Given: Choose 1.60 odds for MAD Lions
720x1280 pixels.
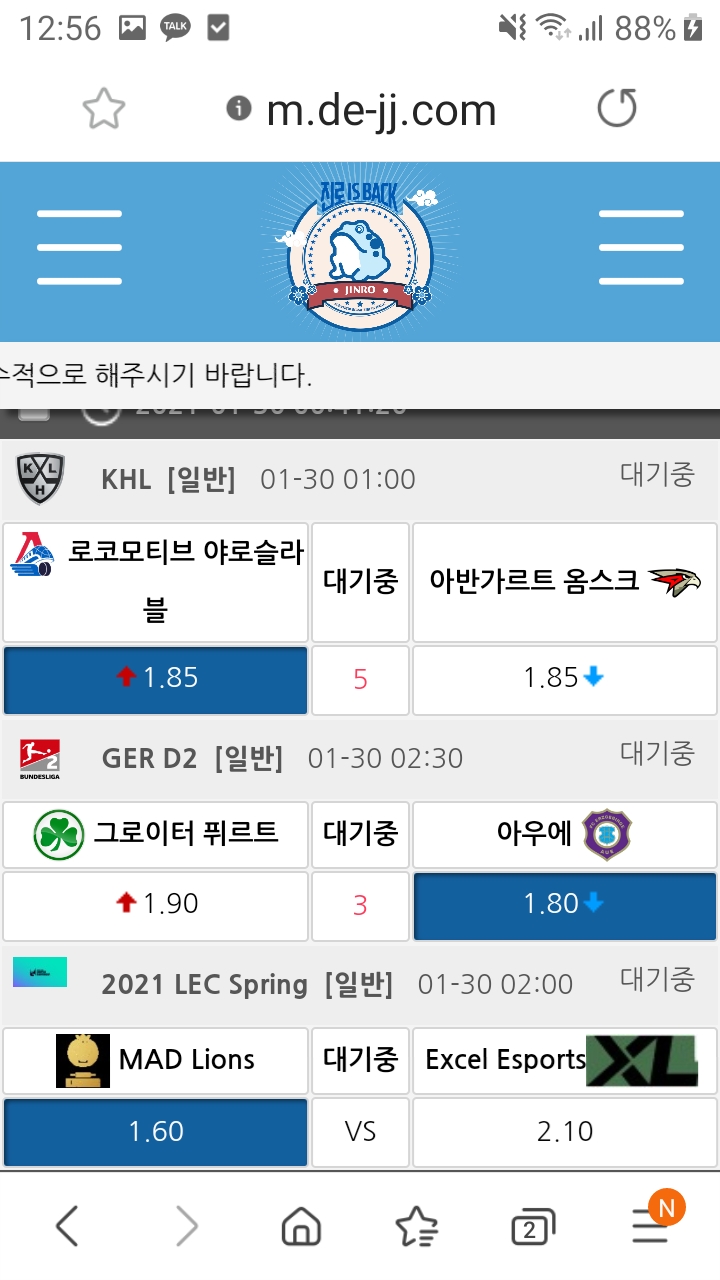Looking at the screenshot, I should [155, 1132].
